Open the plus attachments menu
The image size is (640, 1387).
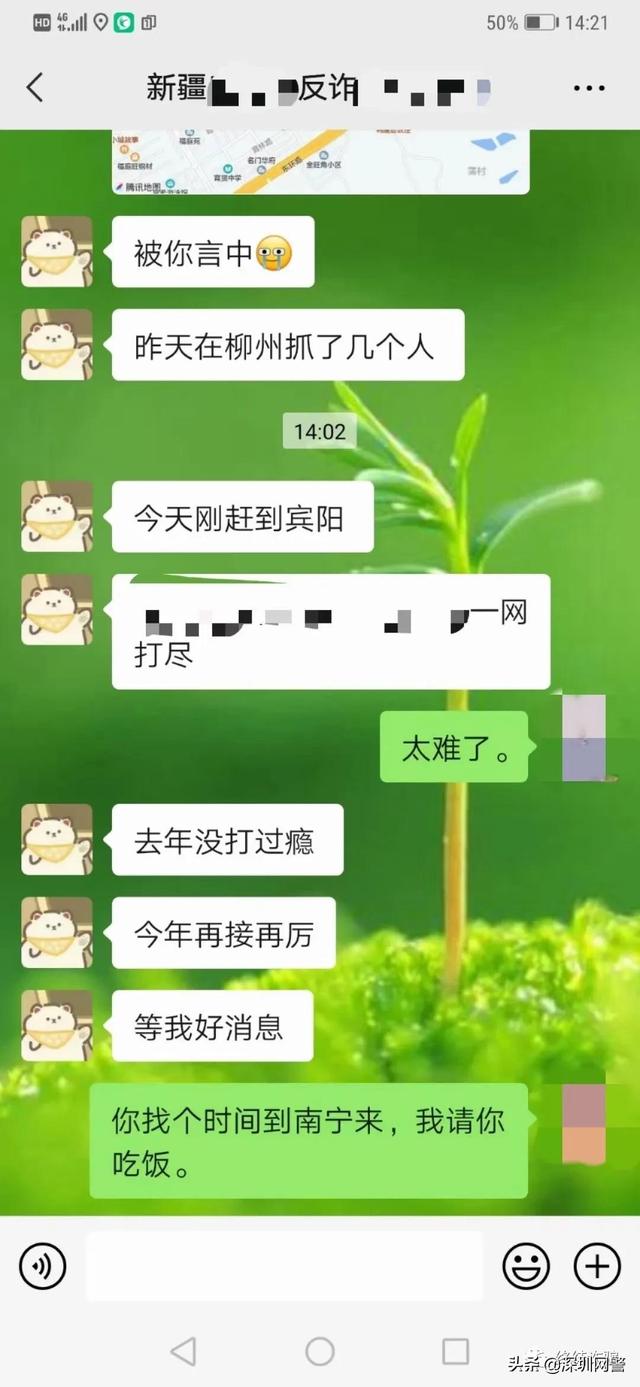pyautogui.click(x=597, y=1267)
